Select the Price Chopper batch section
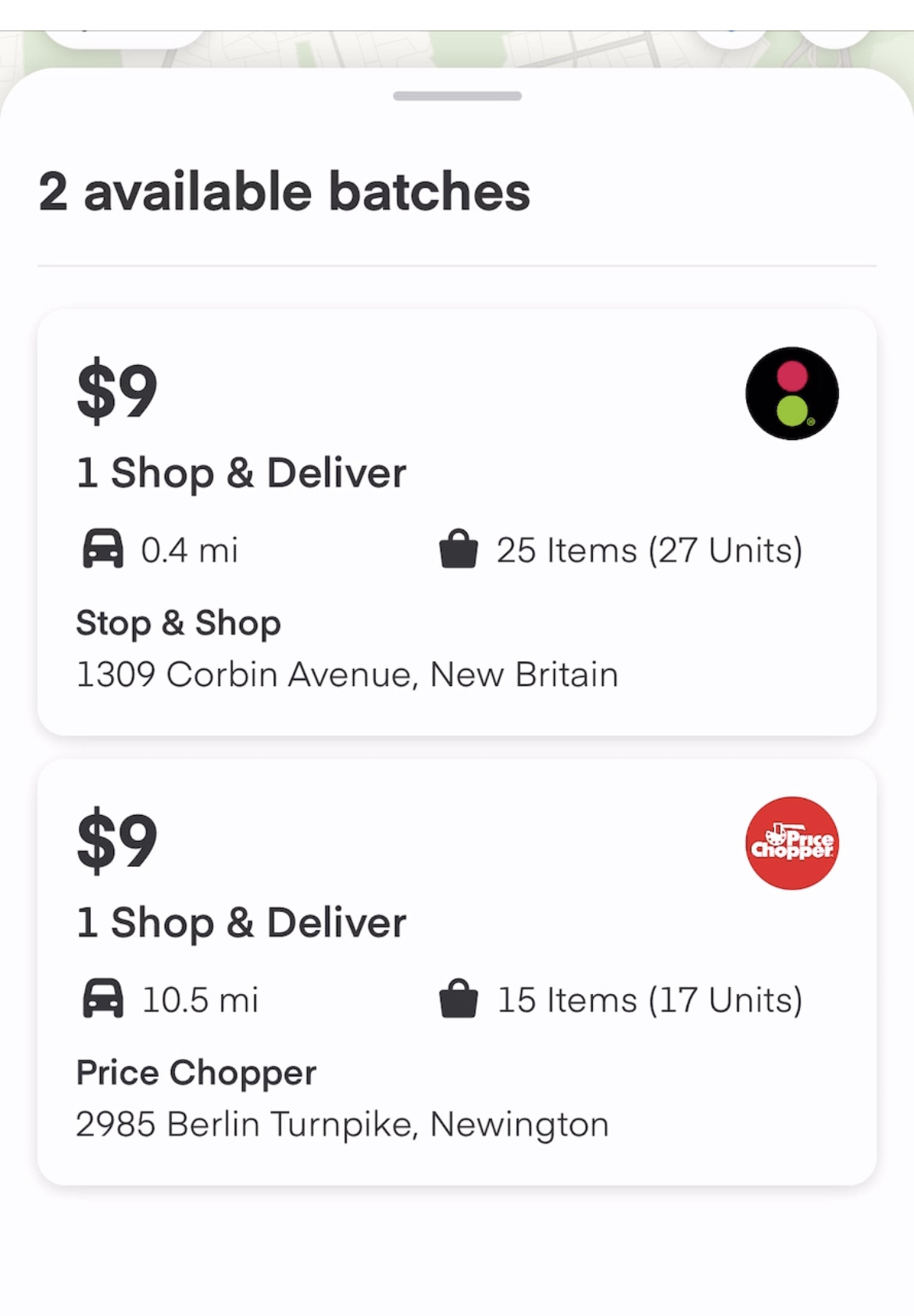This screenshot has height=1316, width=914. (457, 969)
